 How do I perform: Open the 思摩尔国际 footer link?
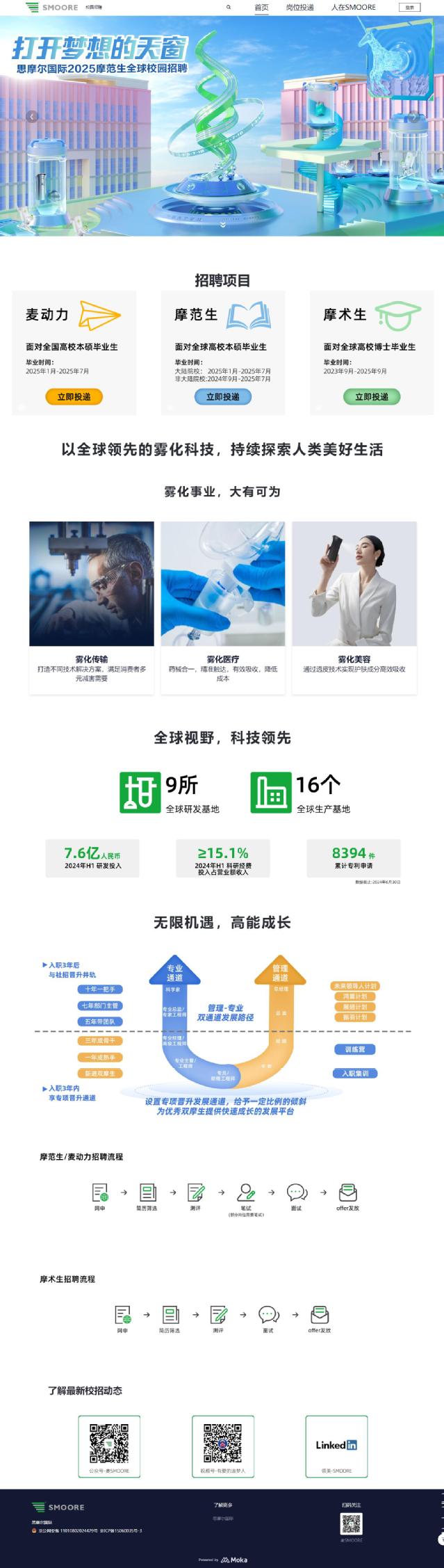click(x=222, y=1518)
